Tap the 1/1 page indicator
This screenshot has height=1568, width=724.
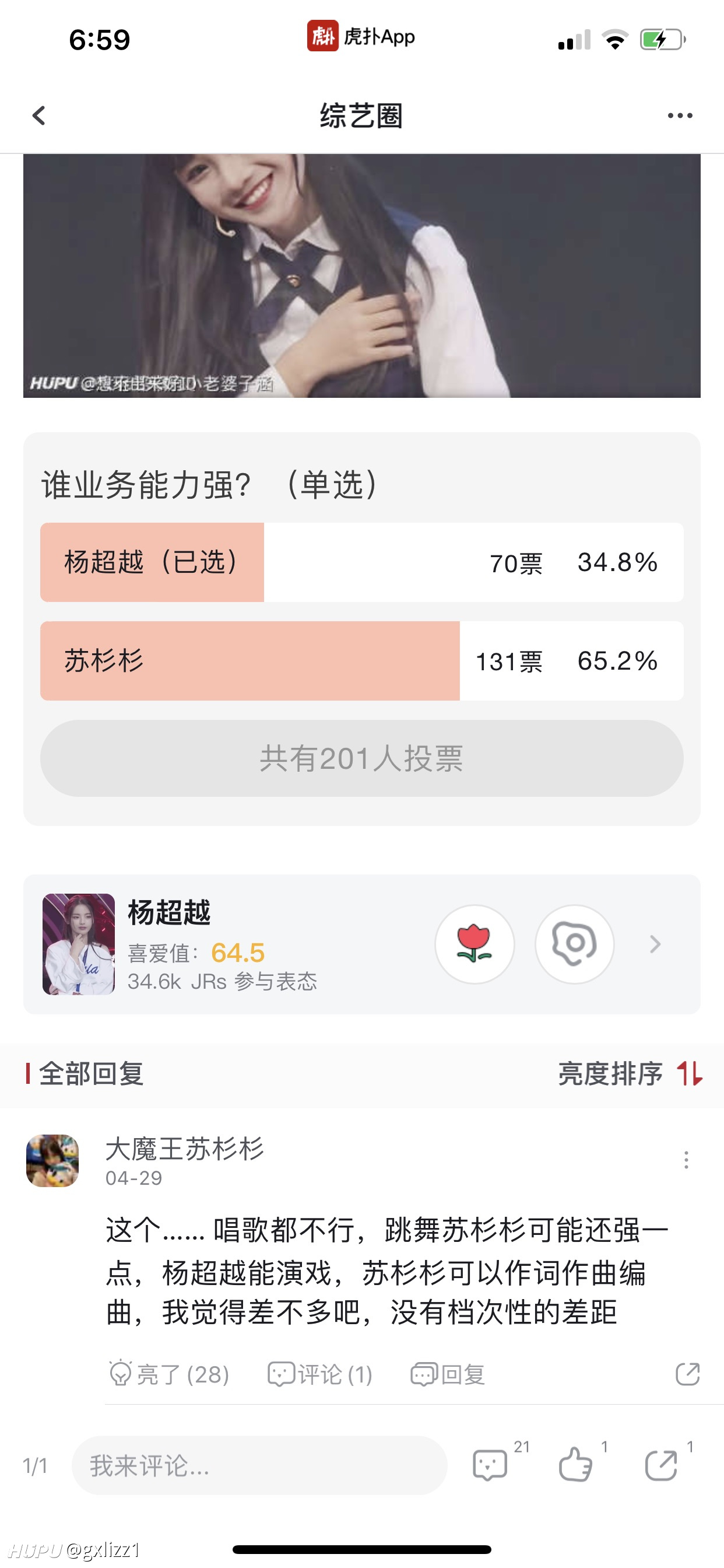pyautogui.click(x=34, y=1466)
